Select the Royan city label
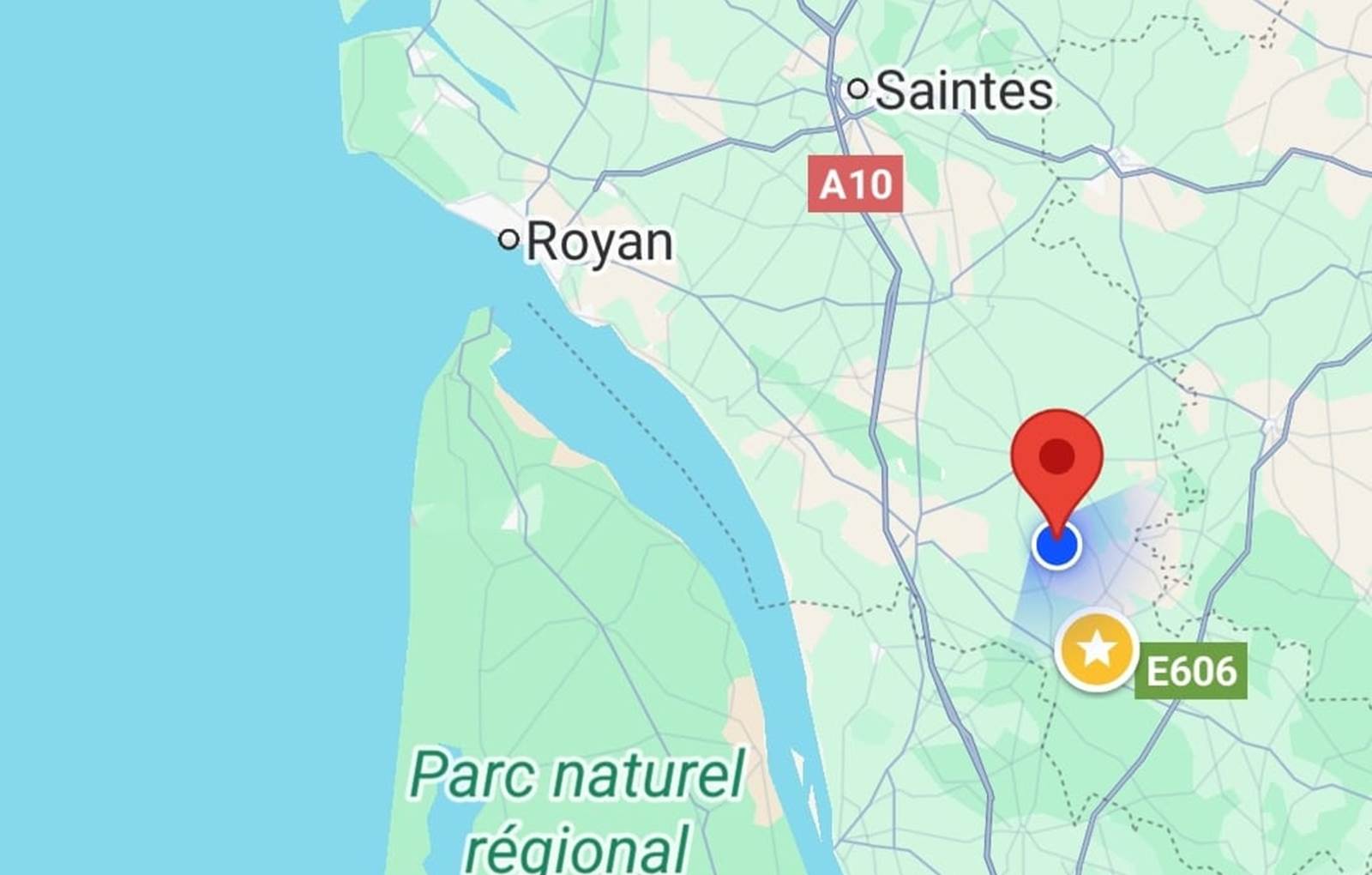 click(598, 241)
